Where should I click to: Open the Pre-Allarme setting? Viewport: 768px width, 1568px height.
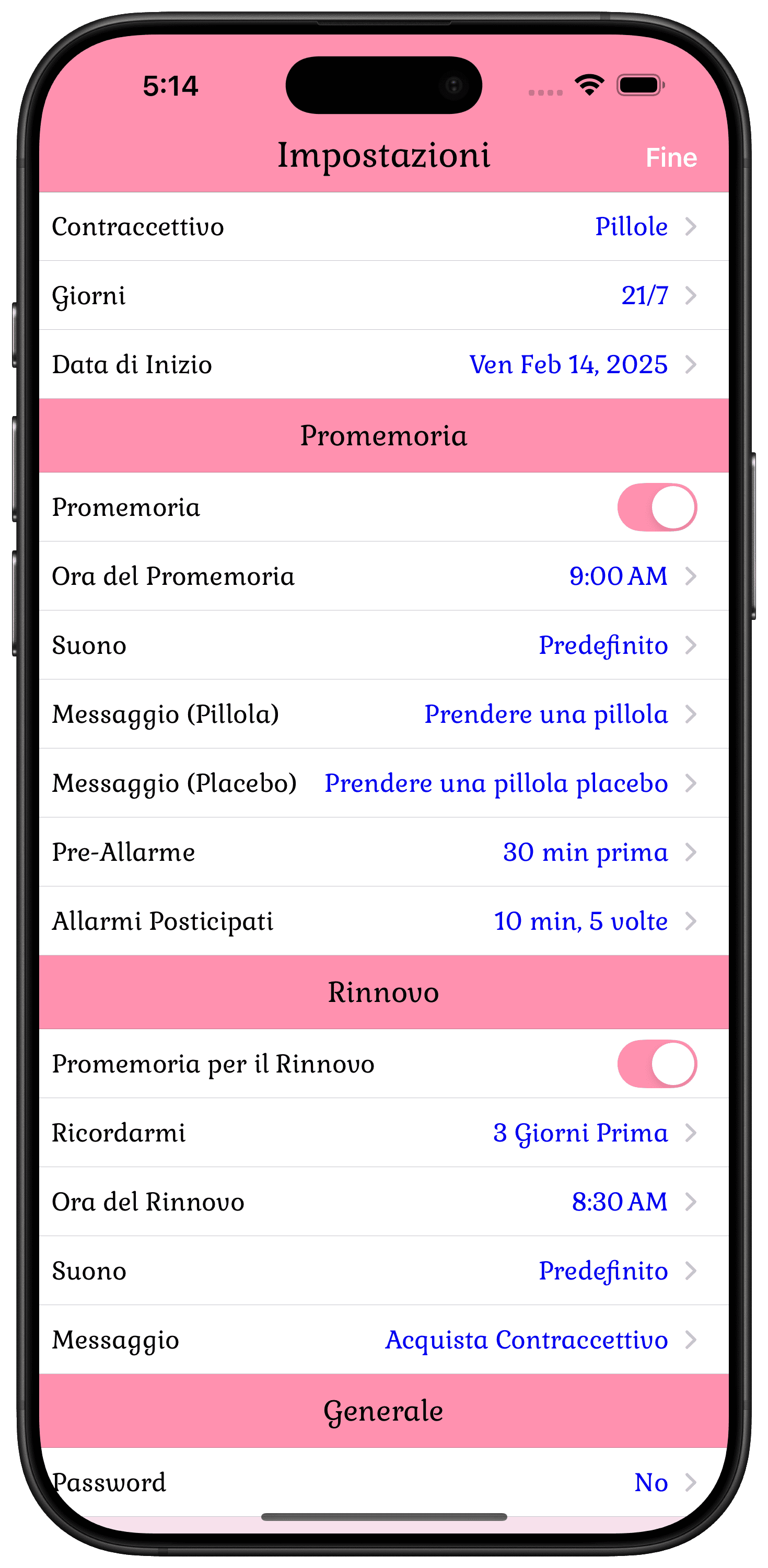click(x=383, y=852)
